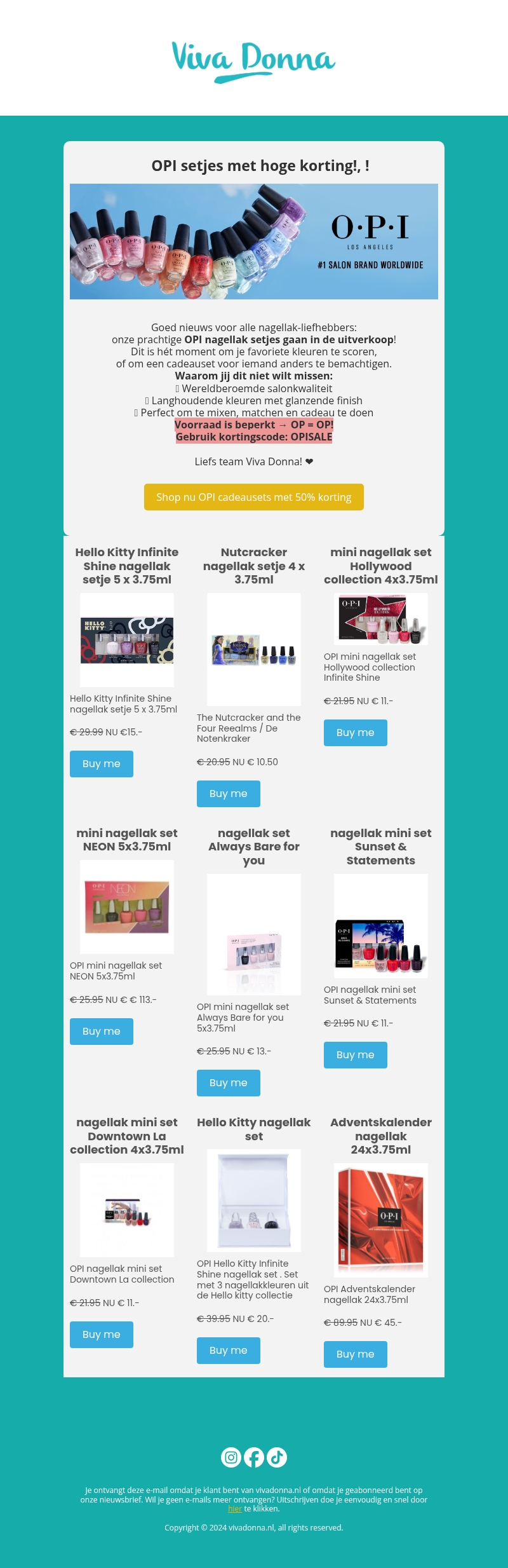508x1568 pixels.
Task: Buy the Hollywood collection mini set
Action: coord(356,732)
